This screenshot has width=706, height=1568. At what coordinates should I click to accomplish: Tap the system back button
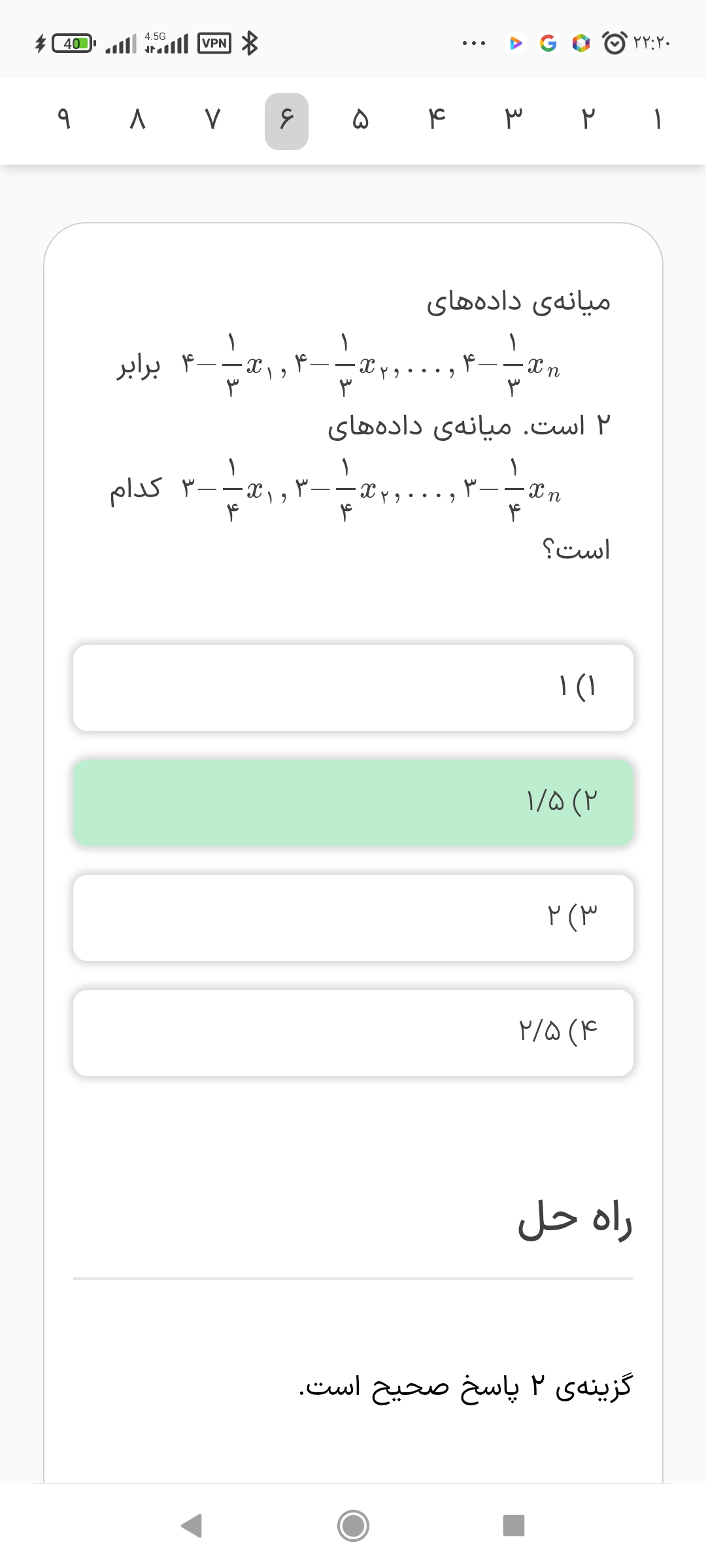pyautogui.click(x=191, y=1526)
